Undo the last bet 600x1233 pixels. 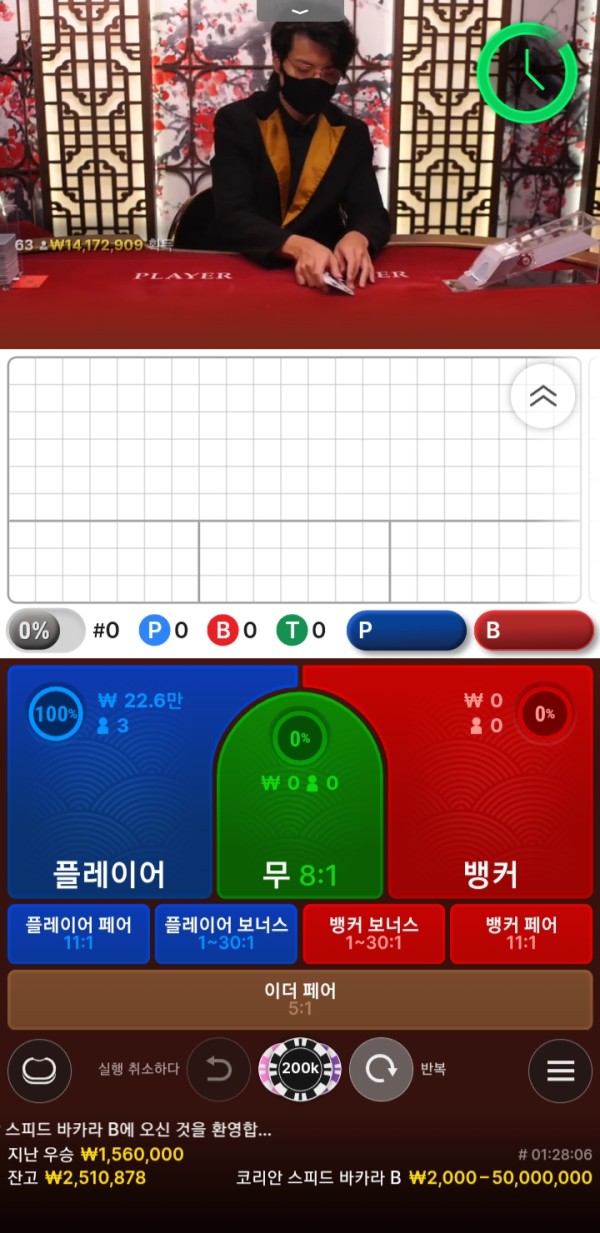[218, 1070]
